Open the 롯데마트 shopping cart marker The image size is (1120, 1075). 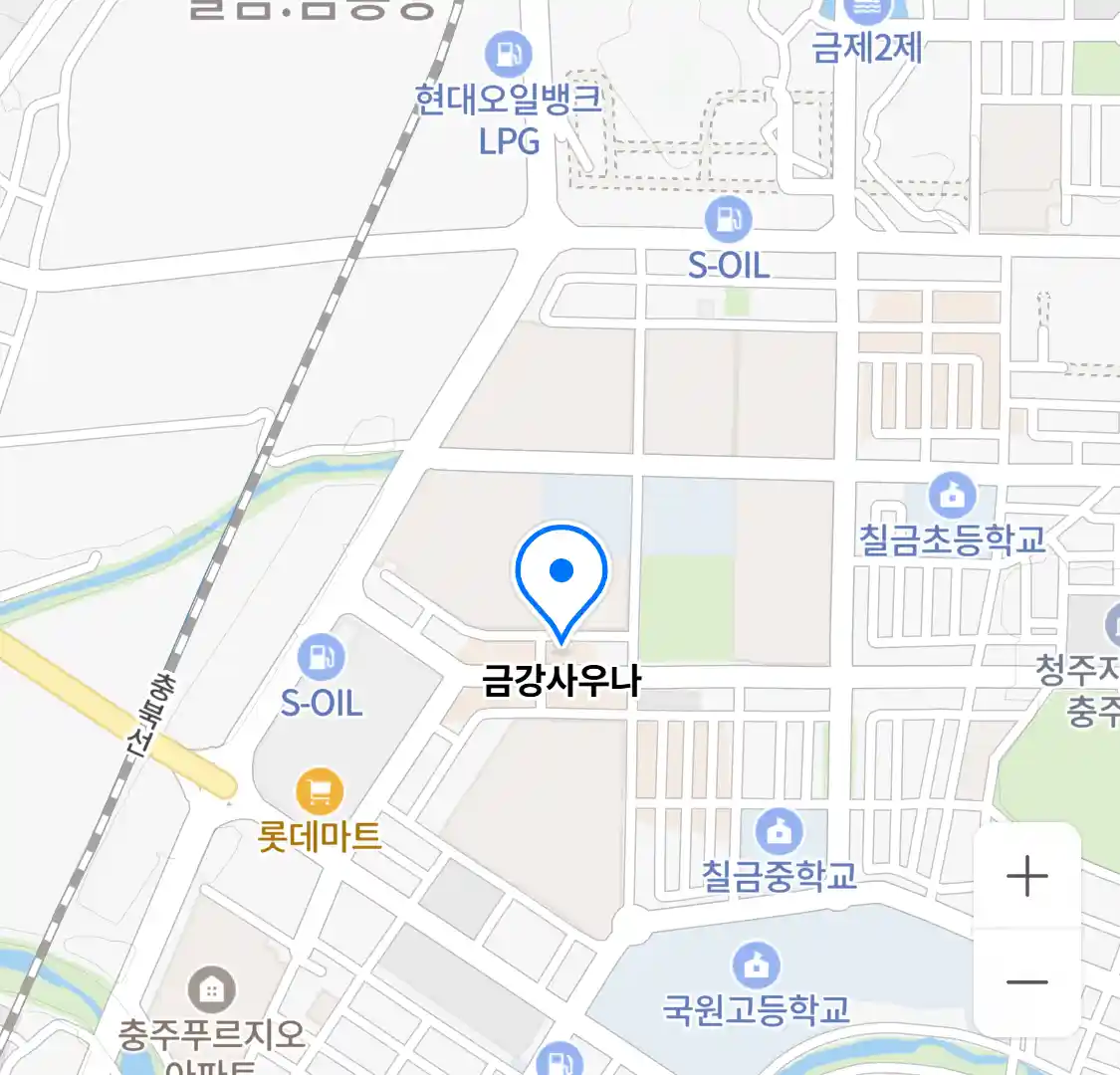coord(320,793)
